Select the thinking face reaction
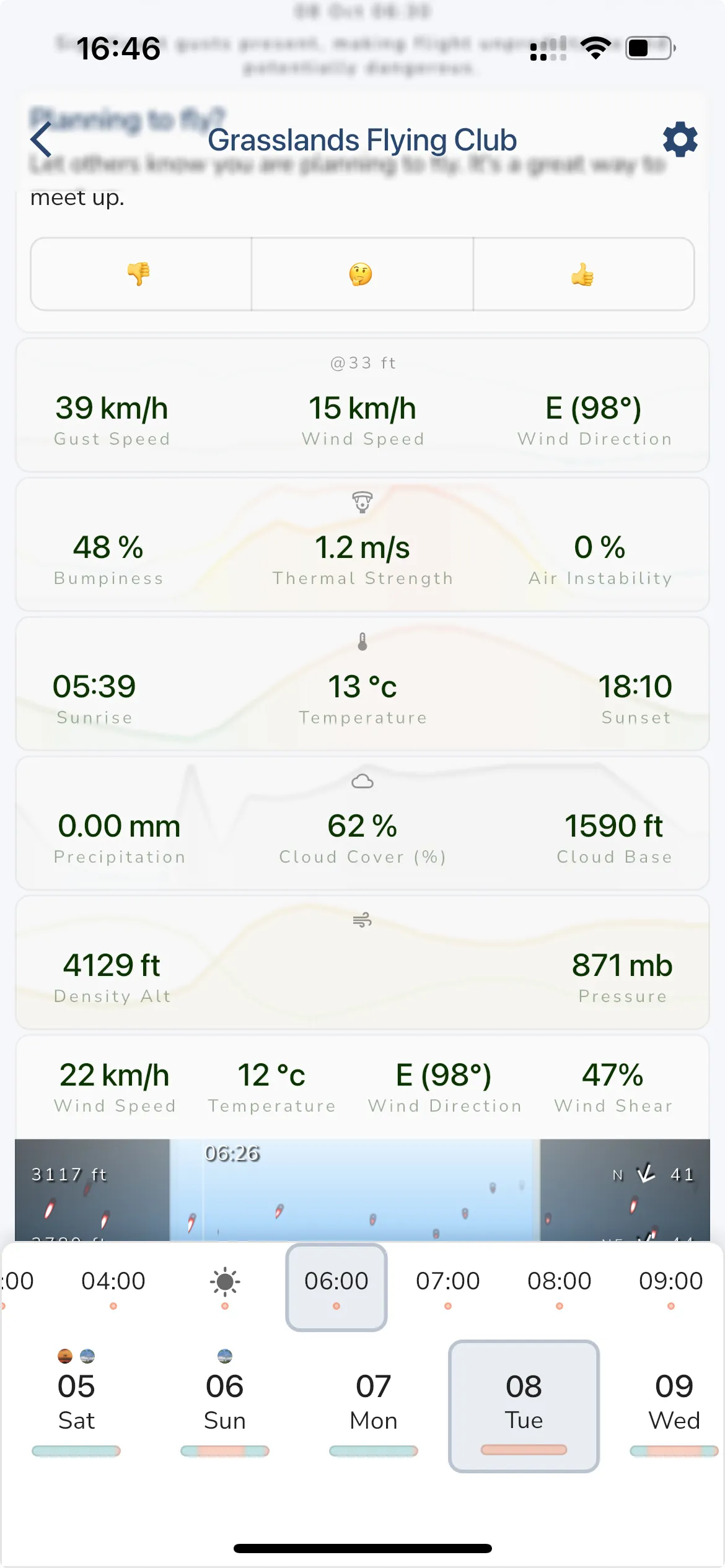Image resolution: width=725 pixels, height=1568 pixels. 362,274
